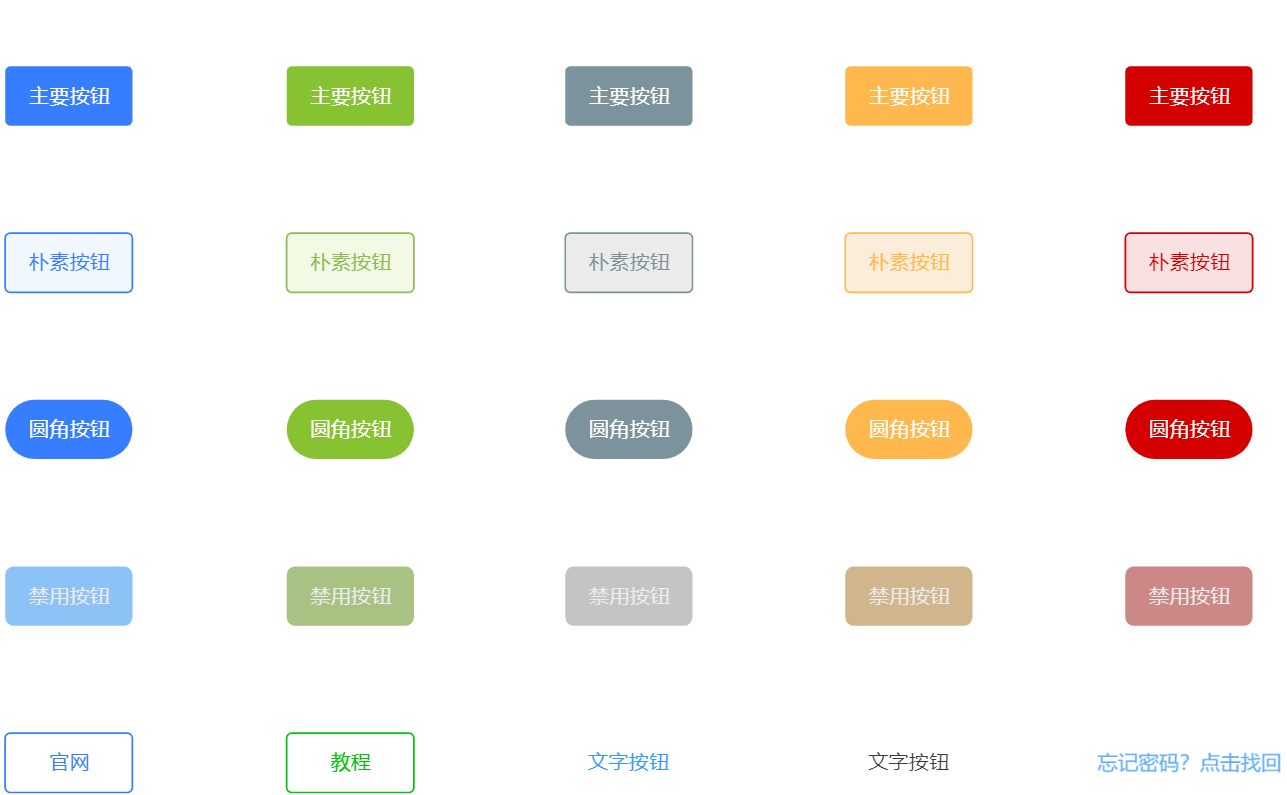
Task: Tap the blue rounded 圆角按钮
Action: (69, 429)
